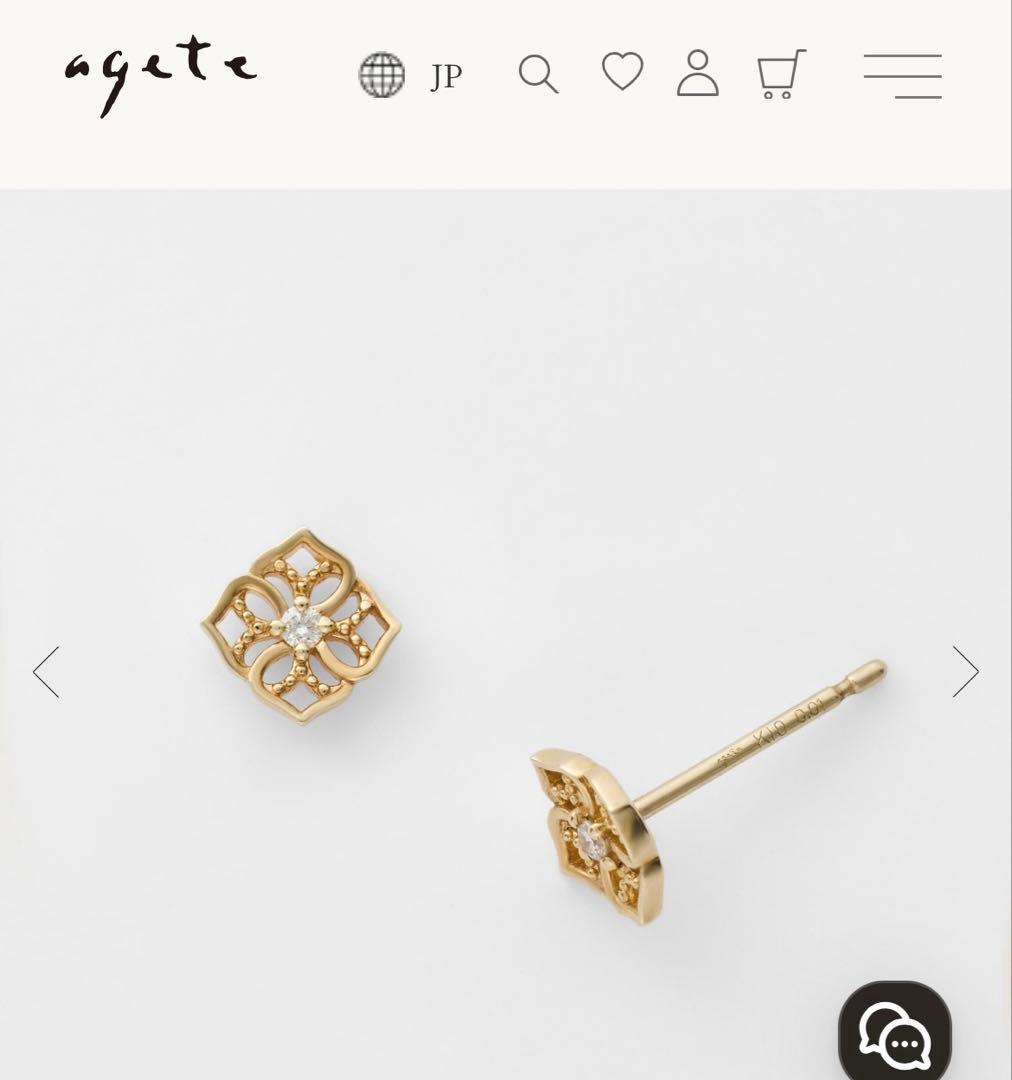Open the account profile icon

[x=698, y=73]
